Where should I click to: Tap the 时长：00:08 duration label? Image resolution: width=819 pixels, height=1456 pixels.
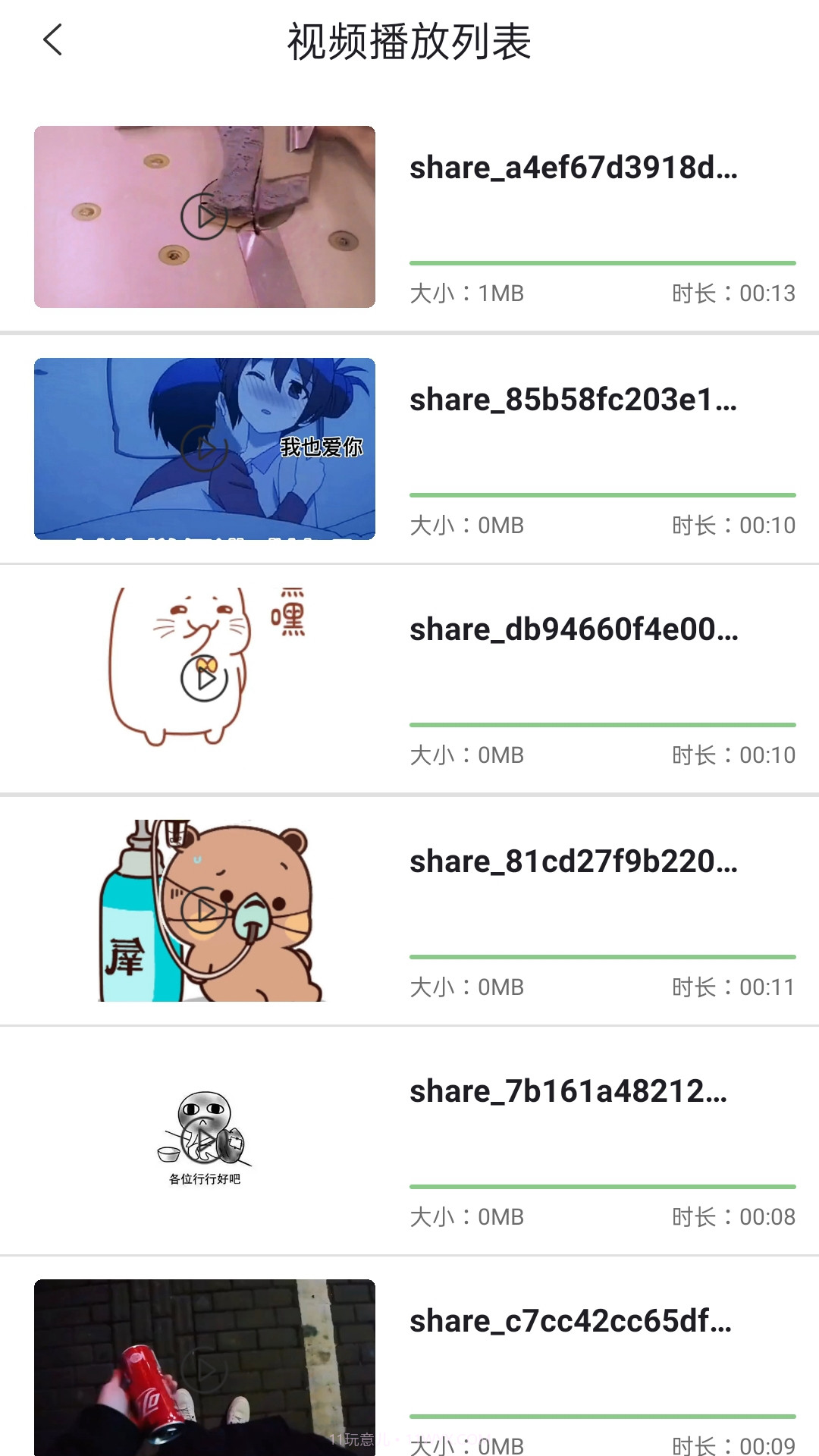(734, 1217)
